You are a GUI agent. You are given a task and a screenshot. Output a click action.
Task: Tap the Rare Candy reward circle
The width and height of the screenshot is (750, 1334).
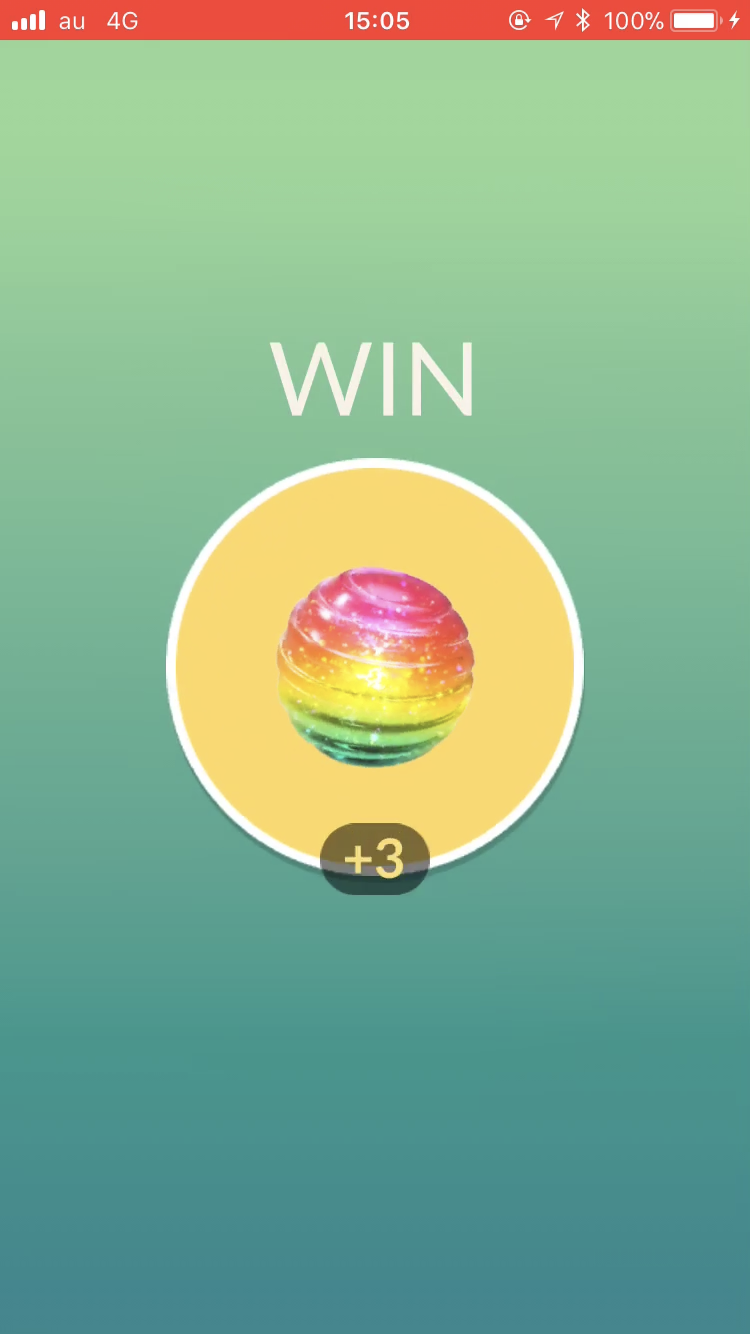(x=375, y=667)
